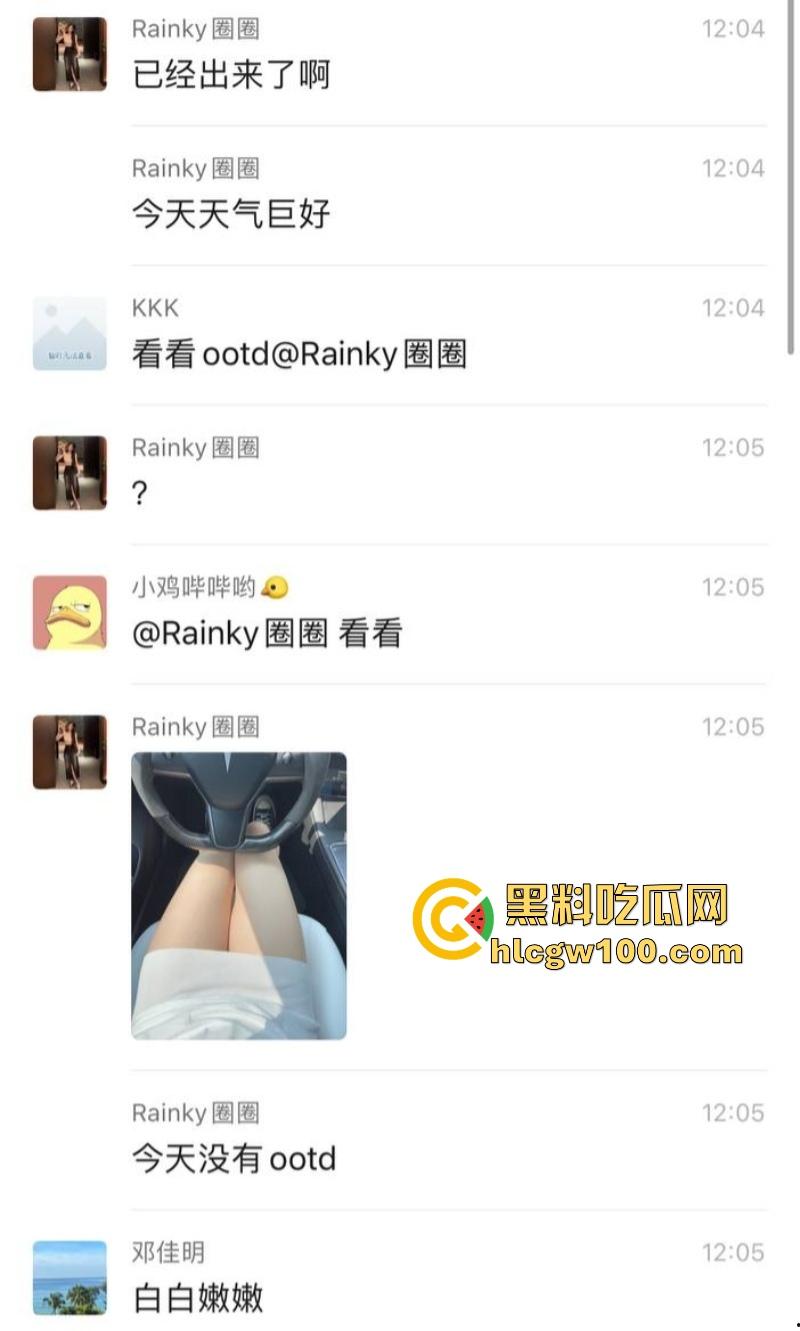
Task: Open the car interior legs photo
Action: pyautogui.click(x=238, y=895)
